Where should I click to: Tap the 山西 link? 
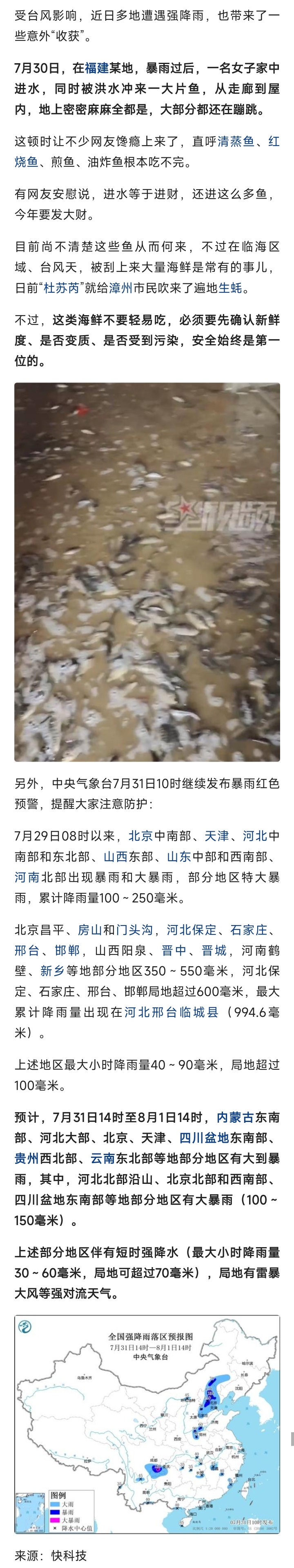pyautogui.click(x=115, y=857)
